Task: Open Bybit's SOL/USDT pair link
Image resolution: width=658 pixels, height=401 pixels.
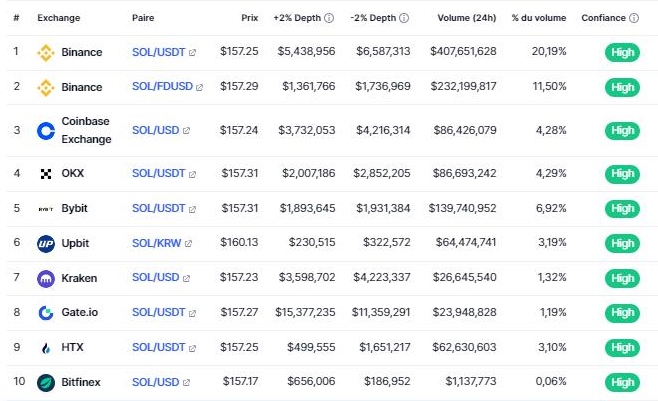Action: (159, 208)
